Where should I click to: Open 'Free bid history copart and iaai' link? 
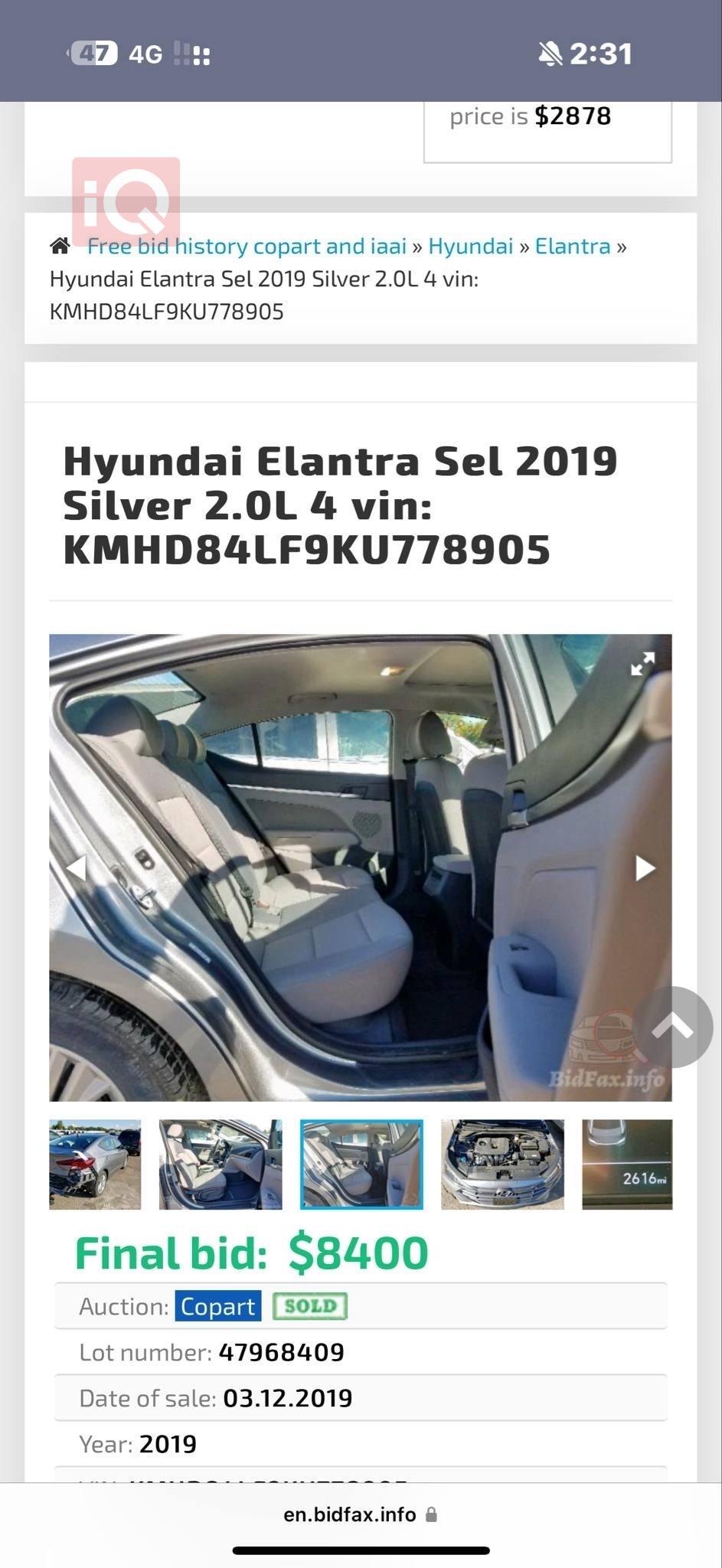coord(247,247)
